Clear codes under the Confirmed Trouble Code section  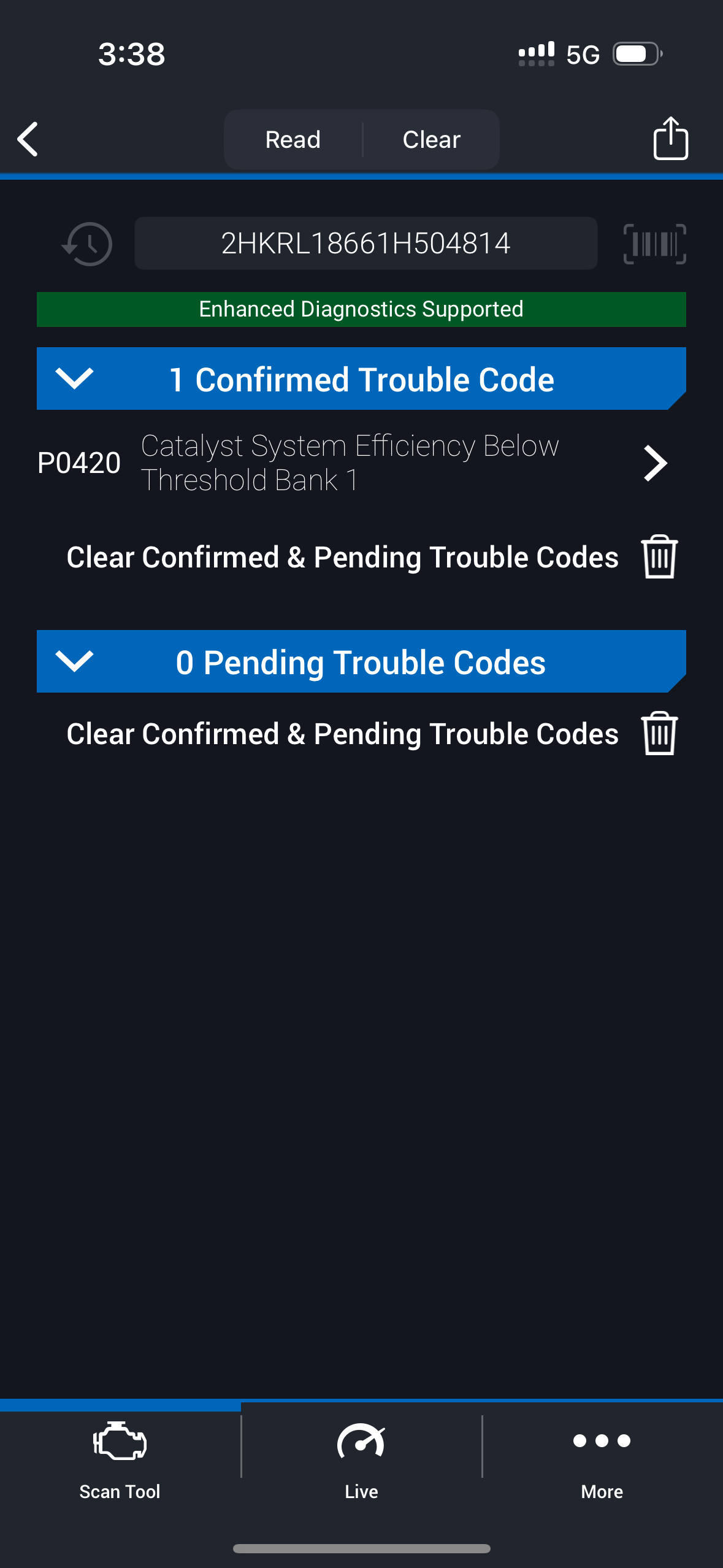coord(659,557)
